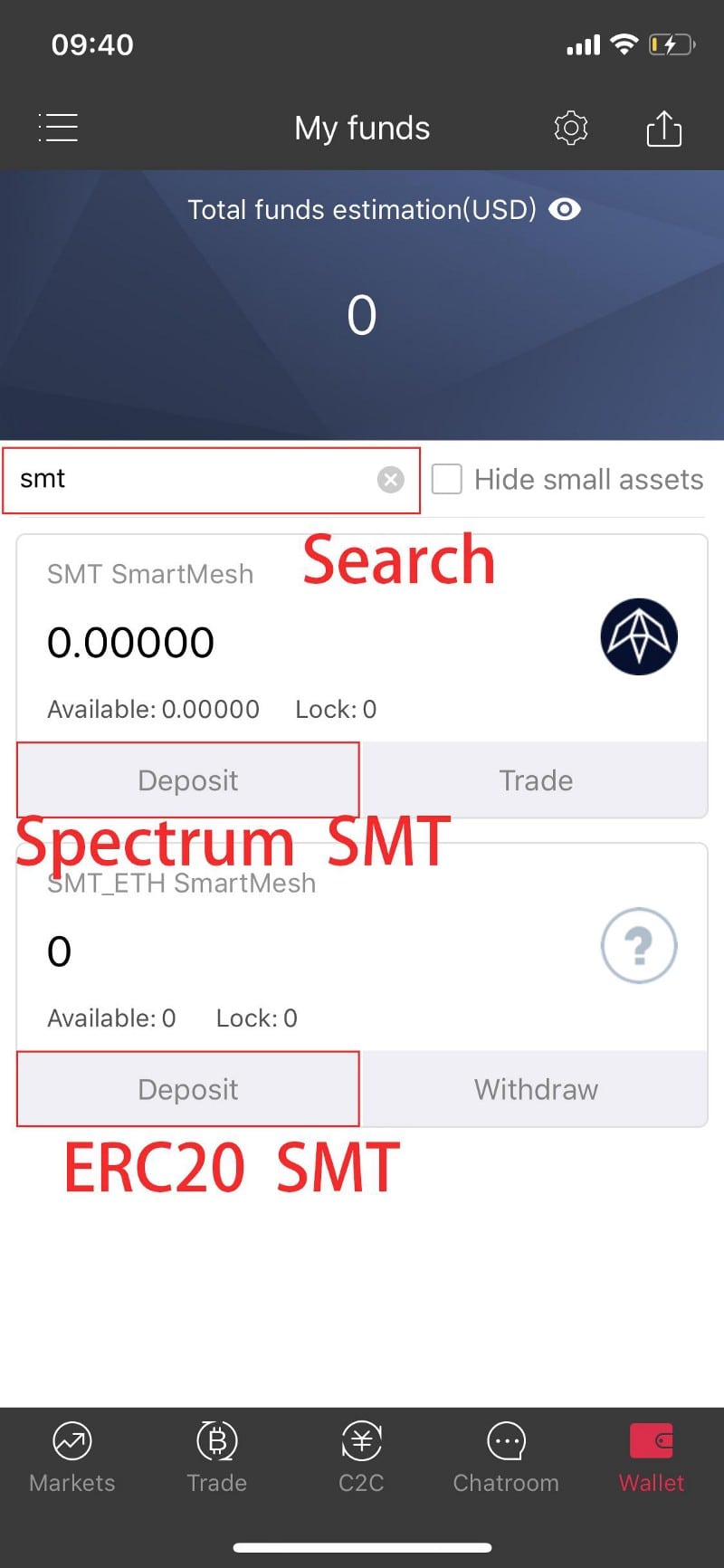This screenshot has width=724, height=1568.
Task: Tap the share icon in header
Action: (x=663, y=128)
